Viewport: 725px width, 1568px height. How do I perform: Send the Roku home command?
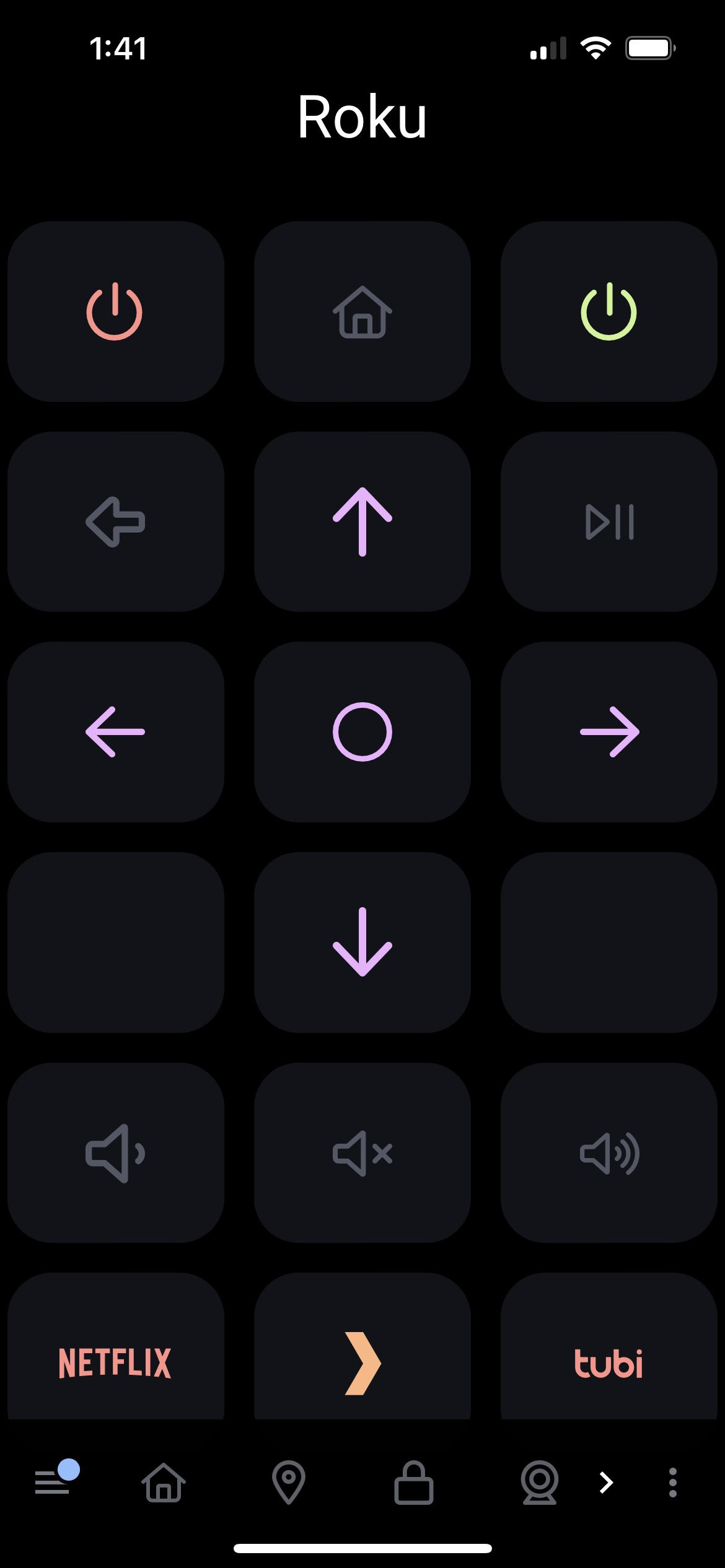(x=362, y=311)
